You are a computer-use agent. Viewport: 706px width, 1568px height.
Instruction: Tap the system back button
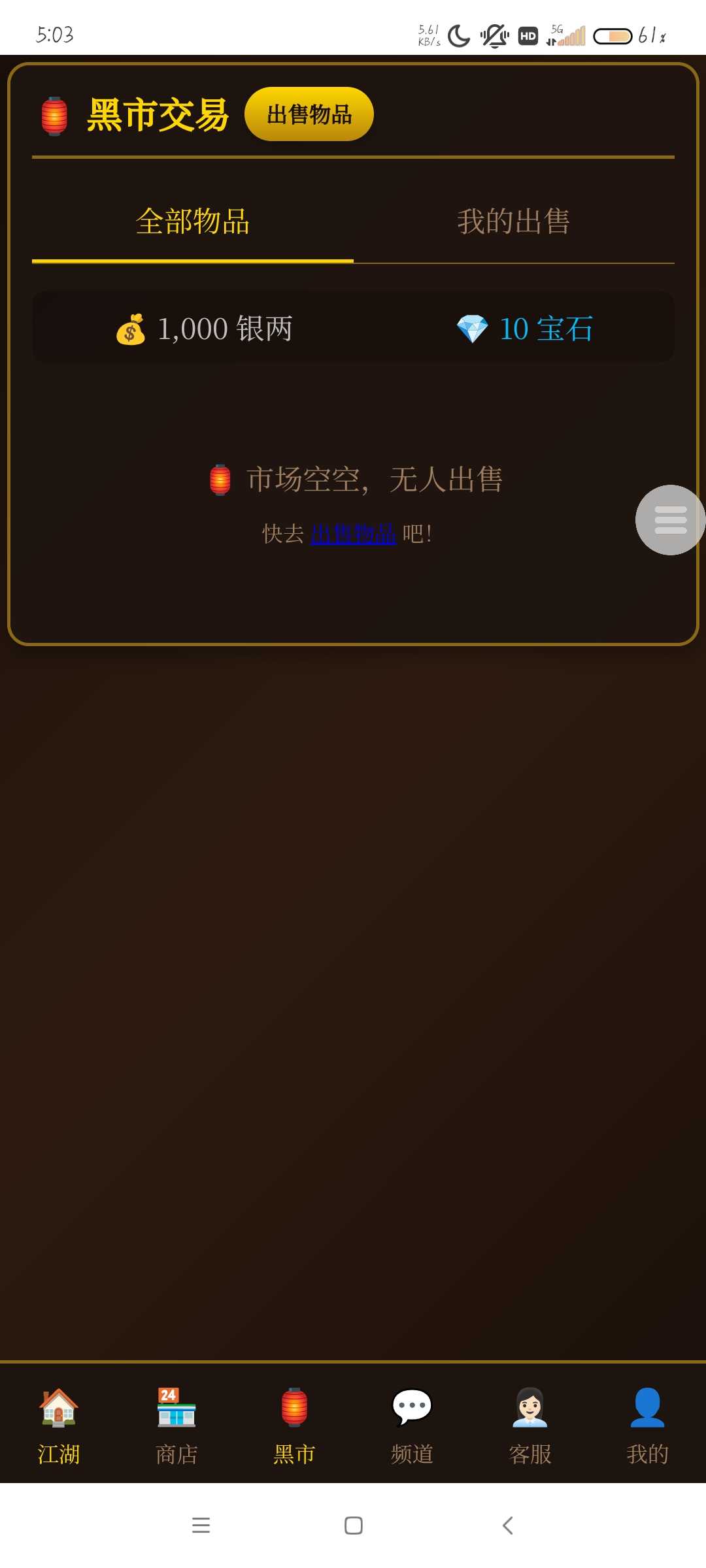pos(508,1526)
